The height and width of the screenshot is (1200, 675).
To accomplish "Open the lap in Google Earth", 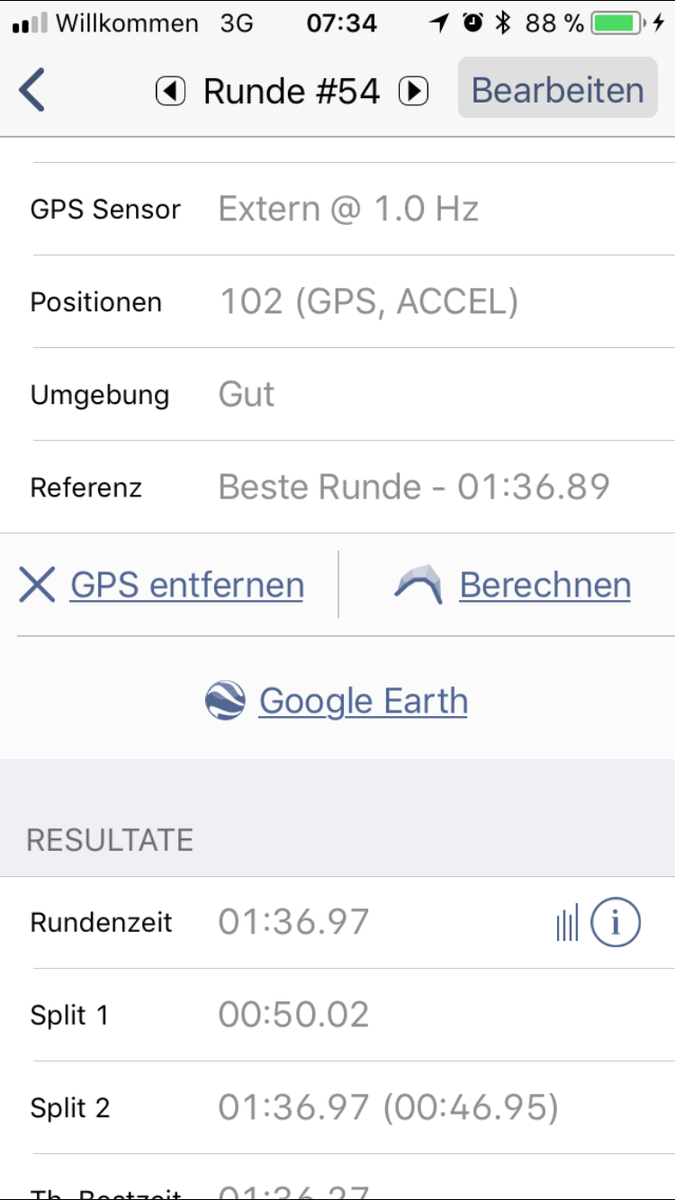I will click(x=362, y=701).
